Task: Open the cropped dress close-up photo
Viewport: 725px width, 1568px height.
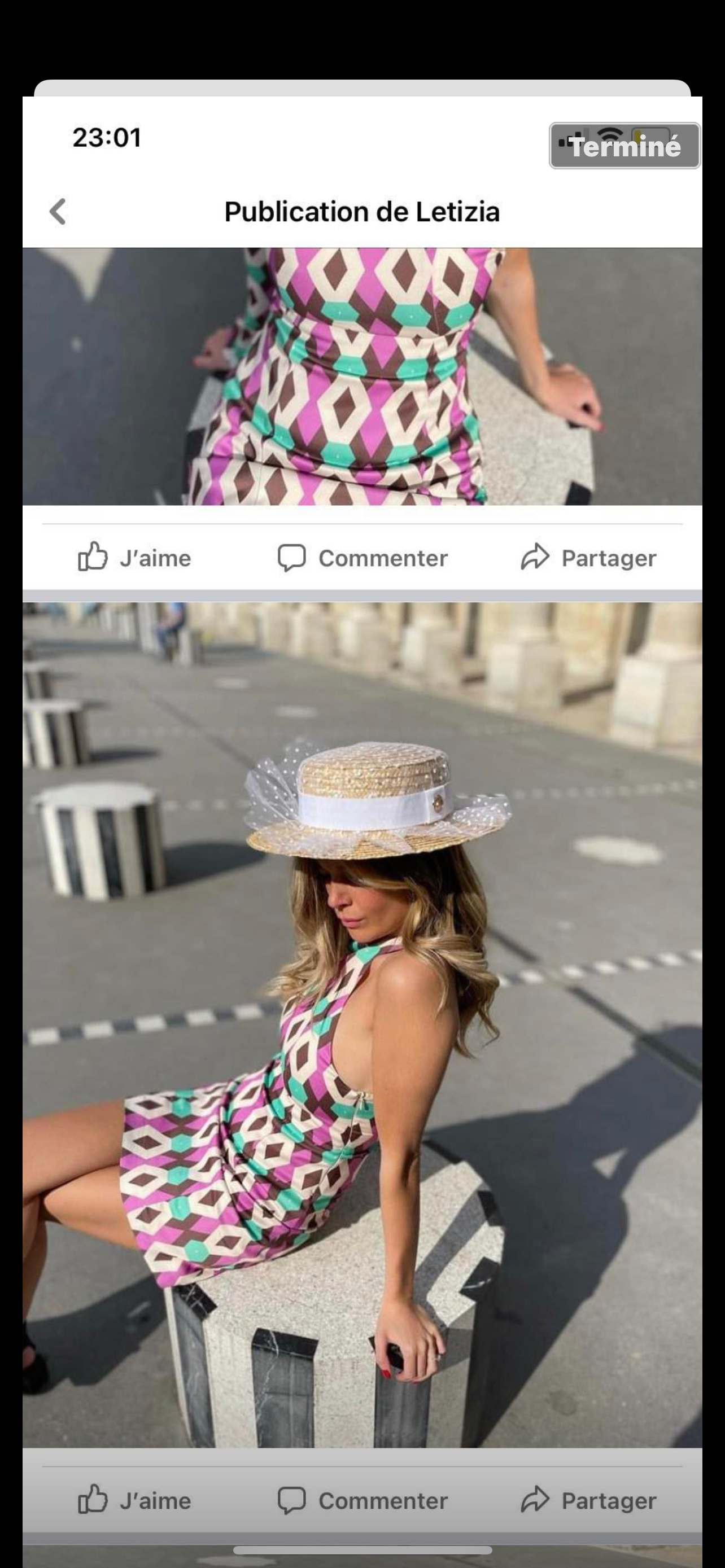Action: tap(362, 376)
